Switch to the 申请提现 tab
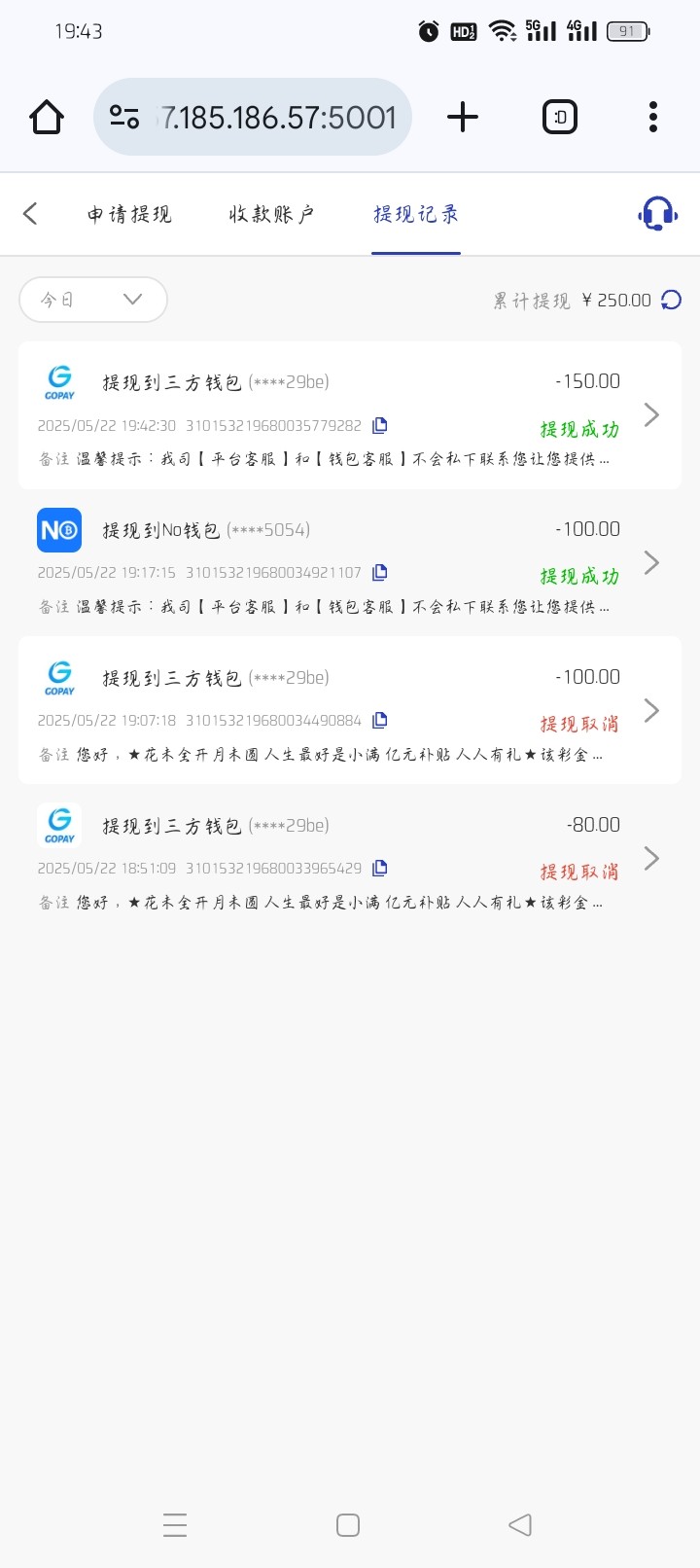Viewport: 700px width, 1568px height. pyautogui.click(x=129, y=214)
